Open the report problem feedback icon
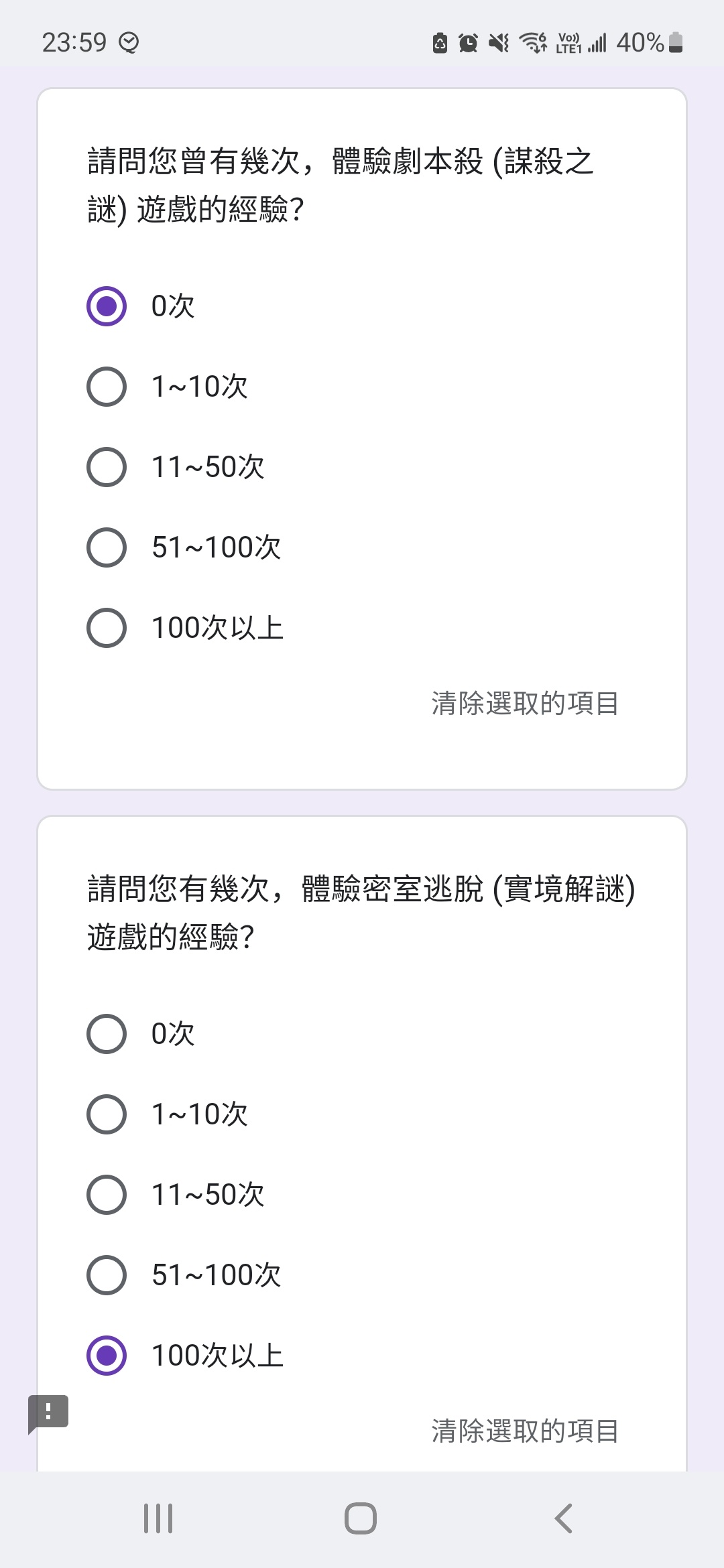The image size is (724, 1568). pyautogui.click(x=48, y=1413)
